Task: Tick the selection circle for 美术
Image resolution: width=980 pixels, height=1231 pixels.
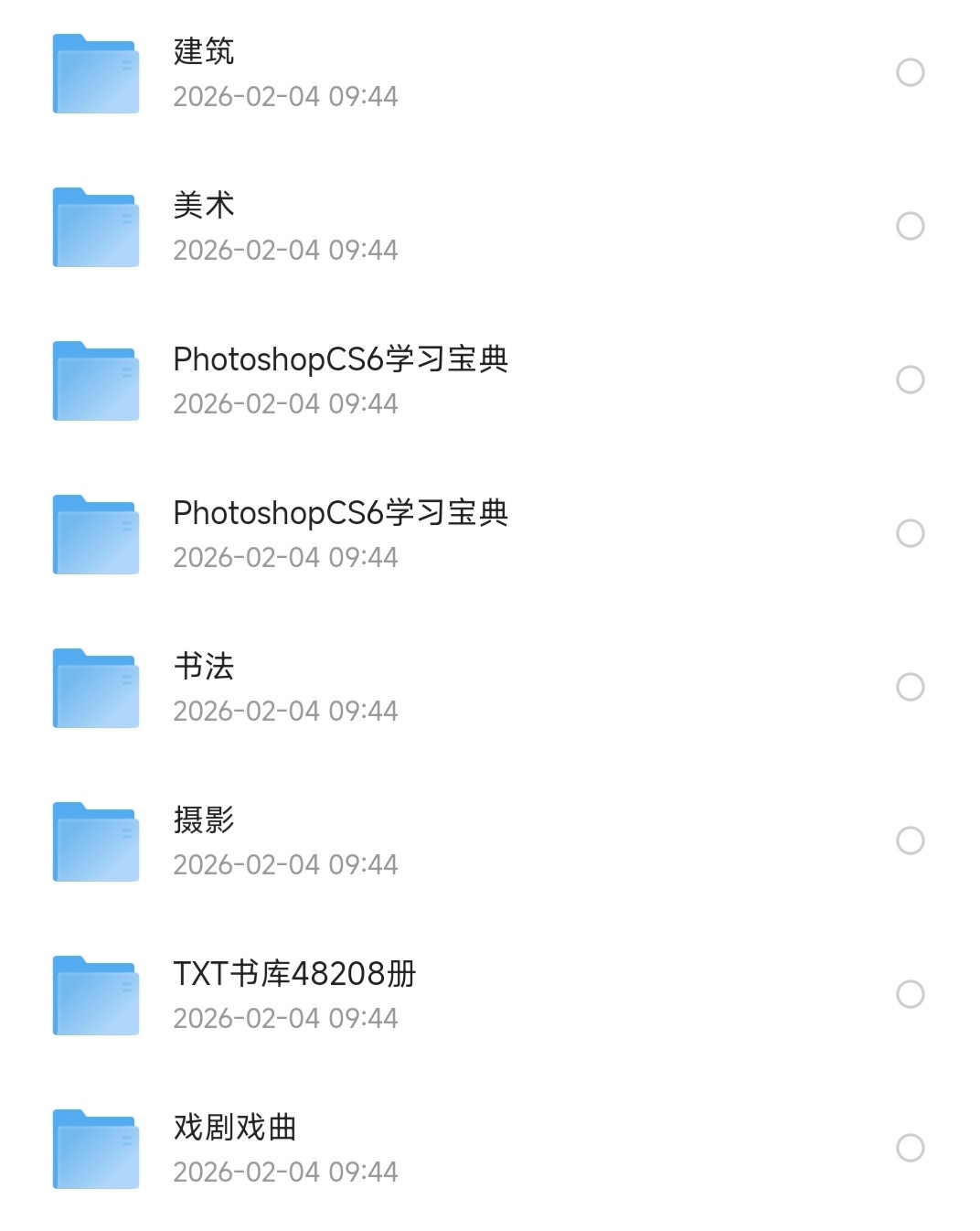Action: coord(910,226)
